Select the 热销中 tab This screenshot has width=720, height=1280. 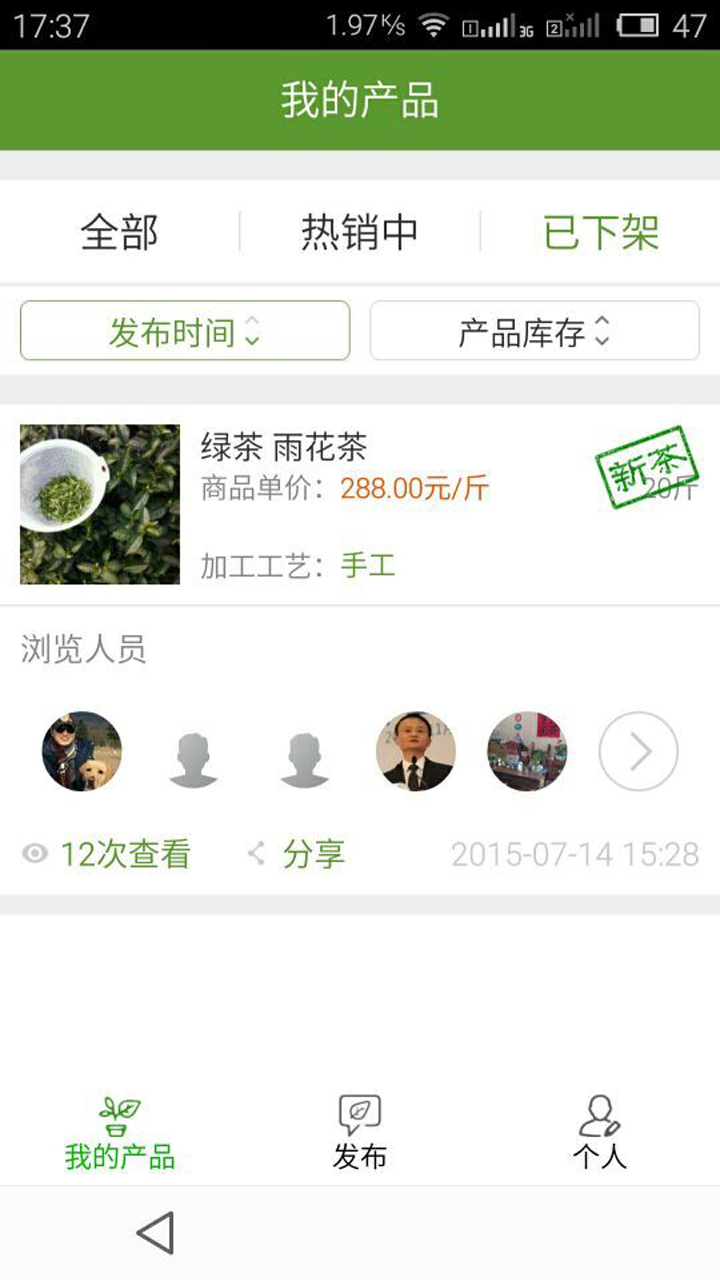[x=360, y=233]
